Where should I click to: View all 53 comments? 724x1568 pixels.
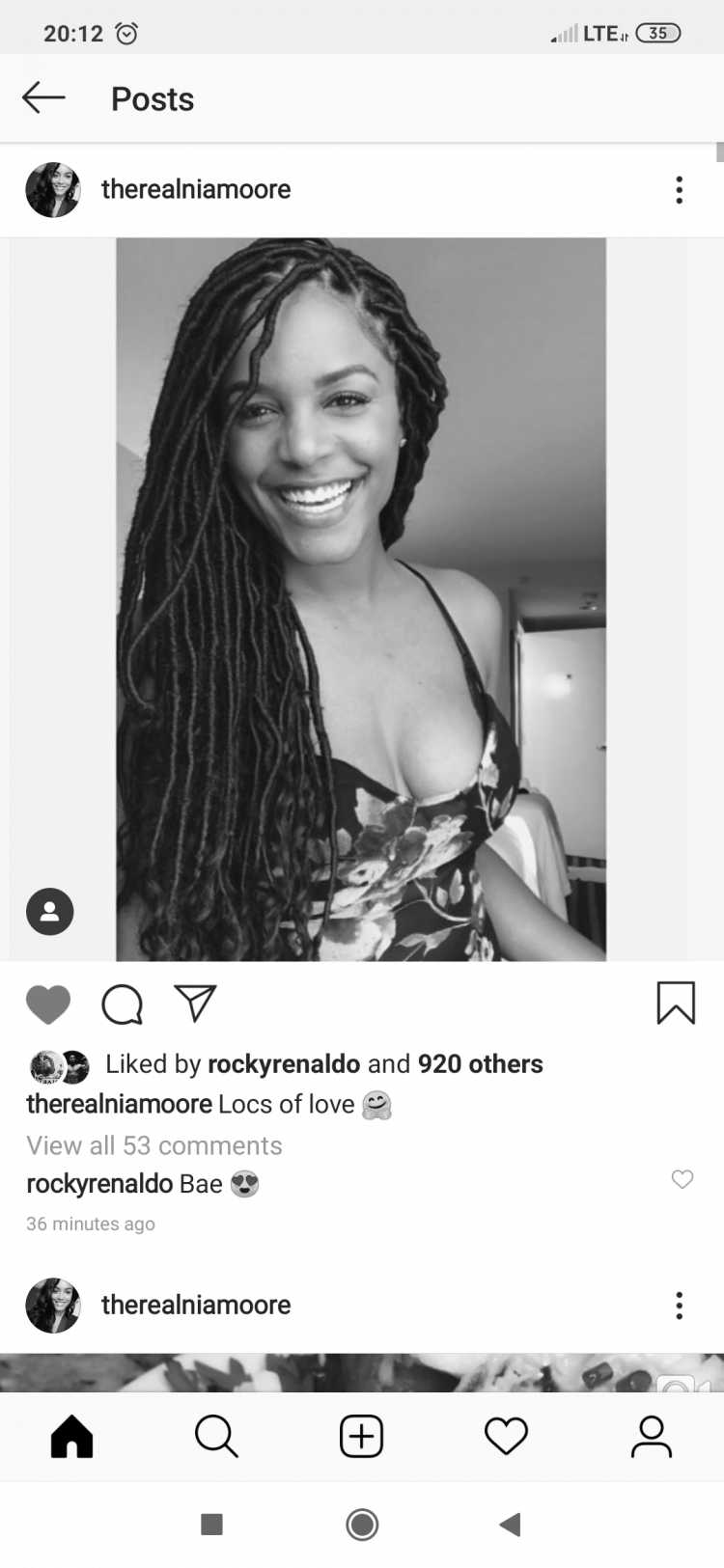tap(154, 1145)
